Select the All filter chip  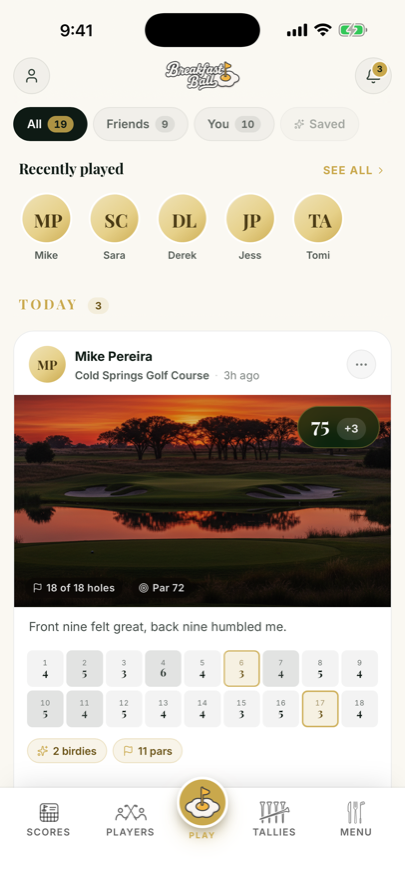(50, 124)
